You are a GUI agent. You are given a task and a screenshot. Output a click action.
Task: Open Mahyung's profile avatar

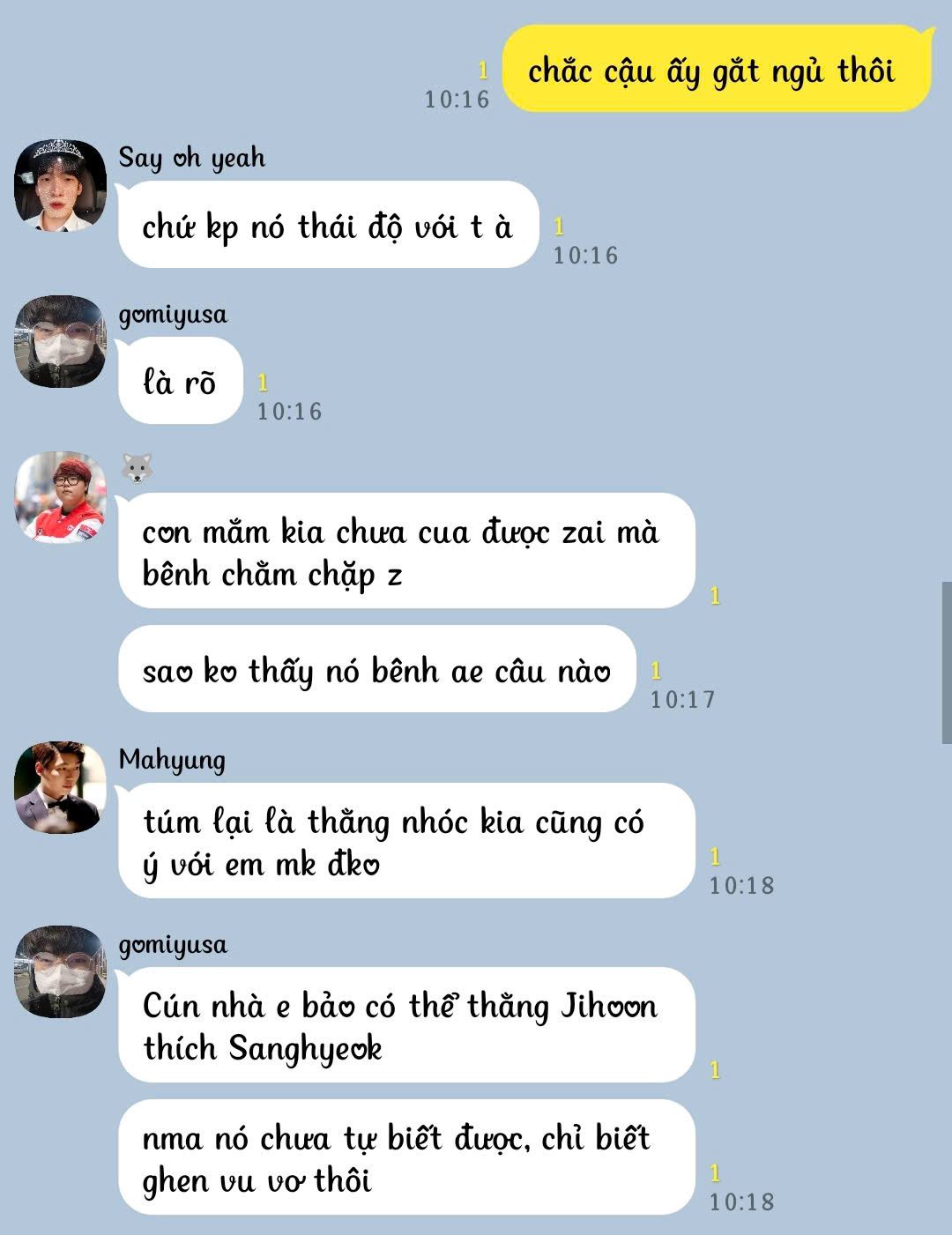click(60, 787)
